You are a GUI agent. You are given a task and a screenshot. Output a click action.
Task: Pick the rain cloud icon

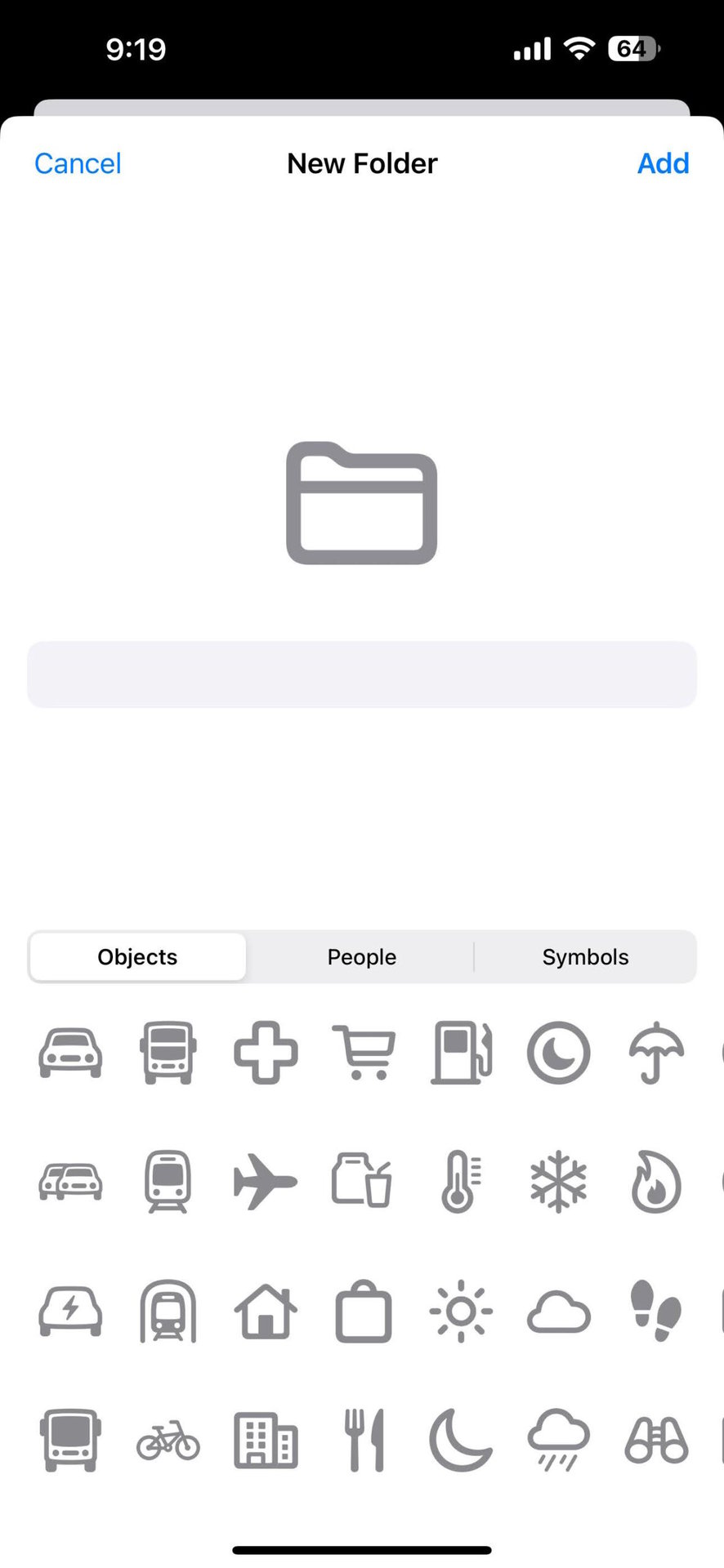[x=558, y=1440]
